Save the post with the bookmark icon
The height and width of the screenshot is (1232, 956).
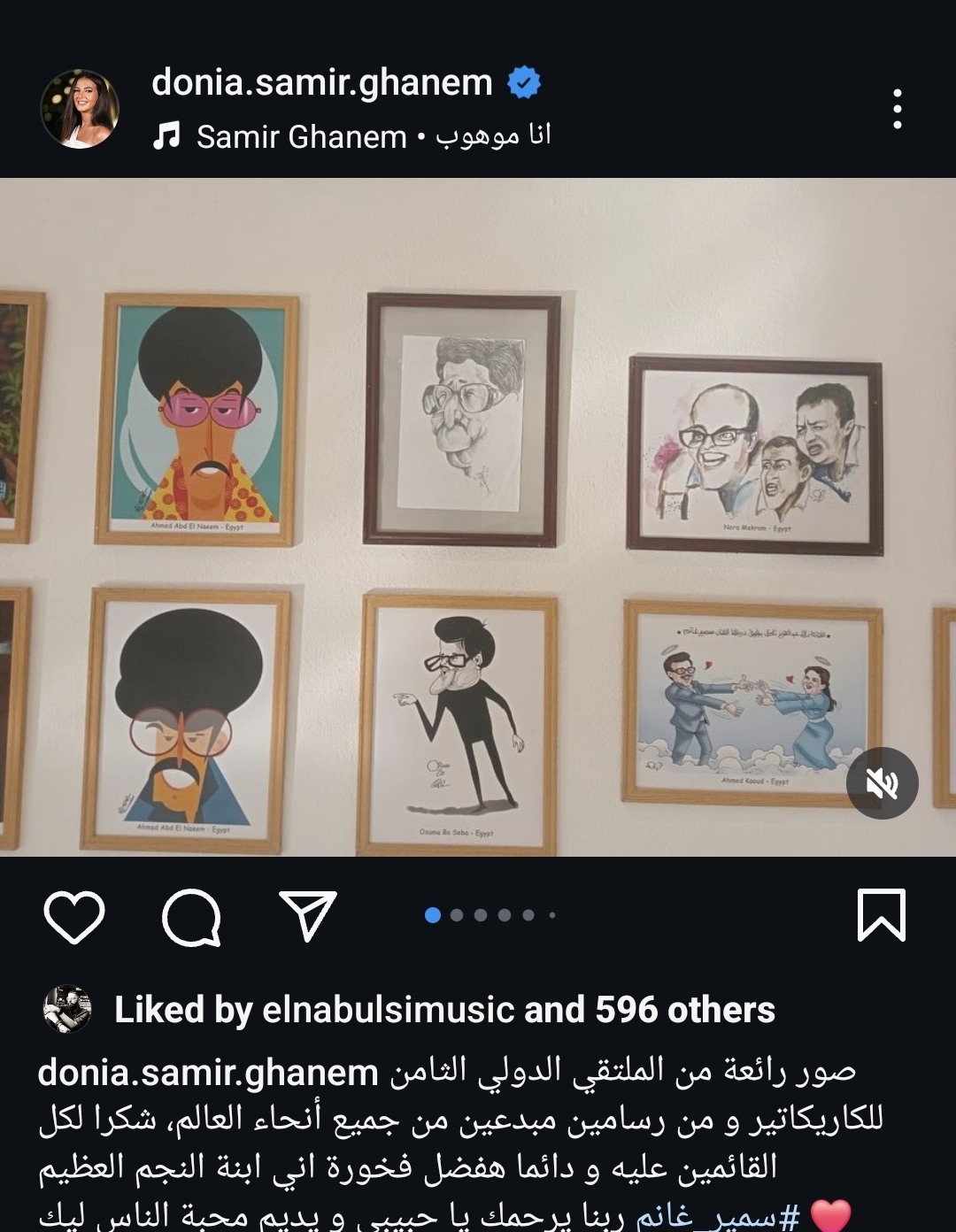point(881,915)
